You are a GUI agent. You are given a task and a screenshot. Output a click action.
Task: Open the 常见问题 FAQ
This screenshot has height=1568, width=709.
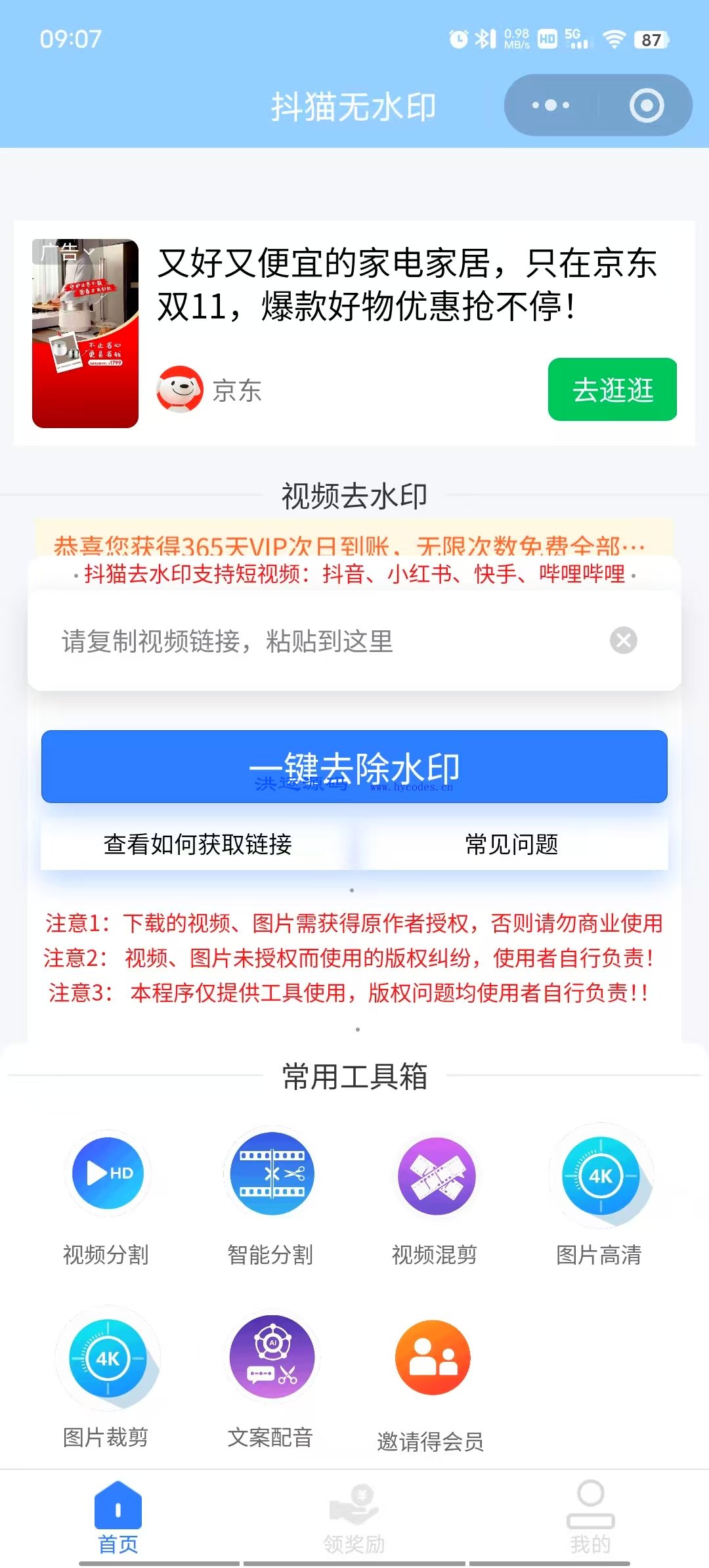(x=517, y=846)
